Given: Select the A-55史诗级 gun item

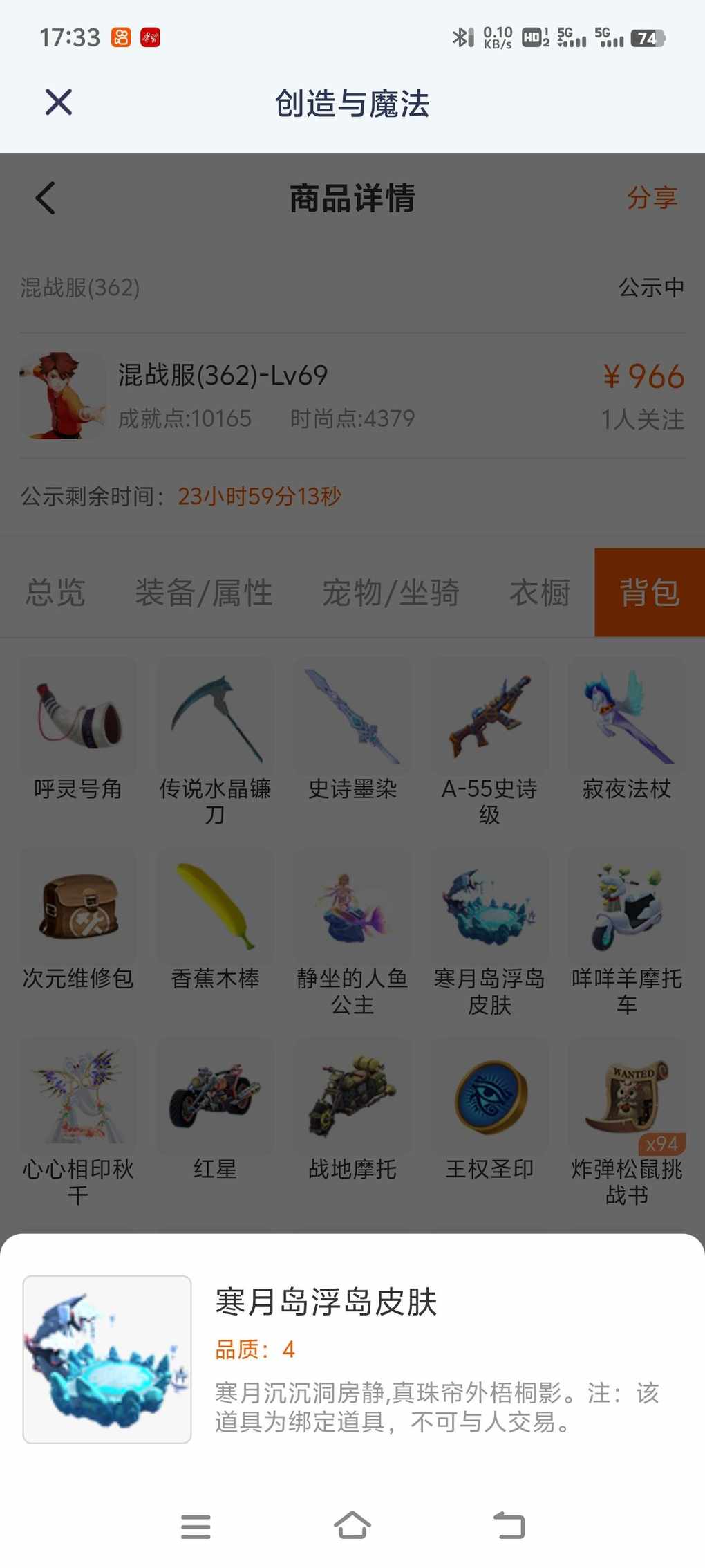Looking at the screenshot, I should click(489, 742).
